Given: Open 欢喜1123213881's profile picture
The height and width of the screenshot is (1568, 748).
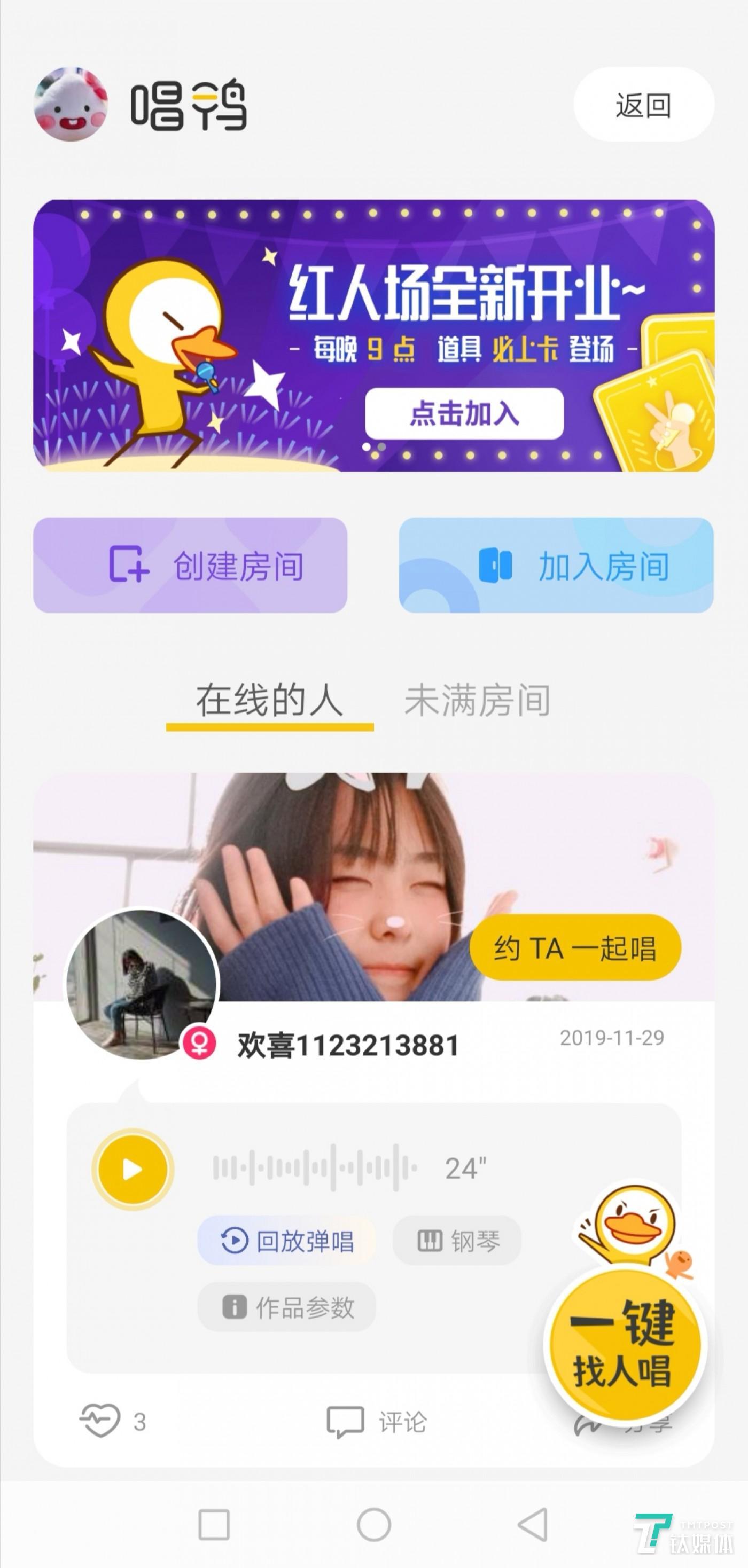Looking at the screenshot, I should click(x=141, y=984).
